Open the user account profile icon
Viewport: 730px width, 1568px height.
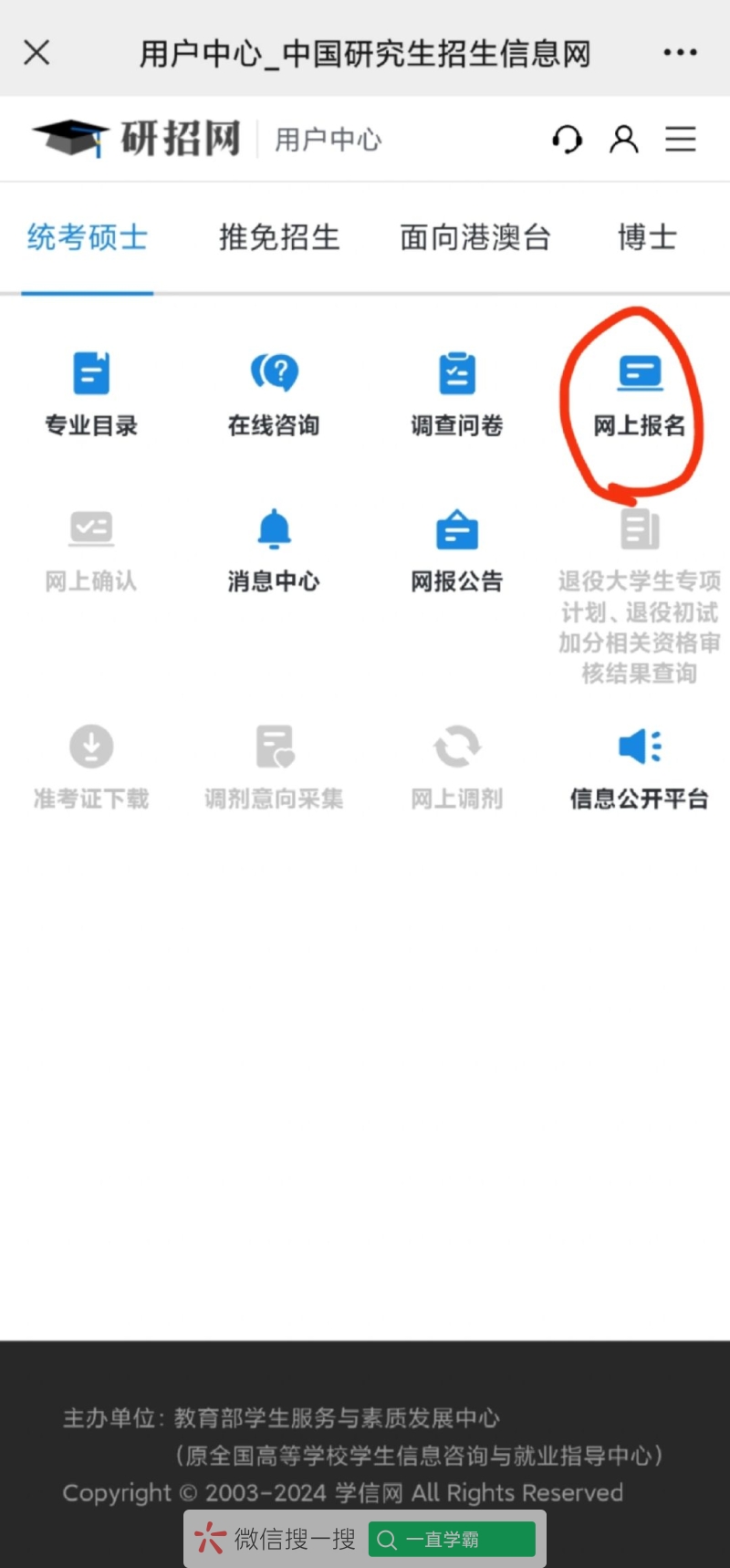click(624, 140)
